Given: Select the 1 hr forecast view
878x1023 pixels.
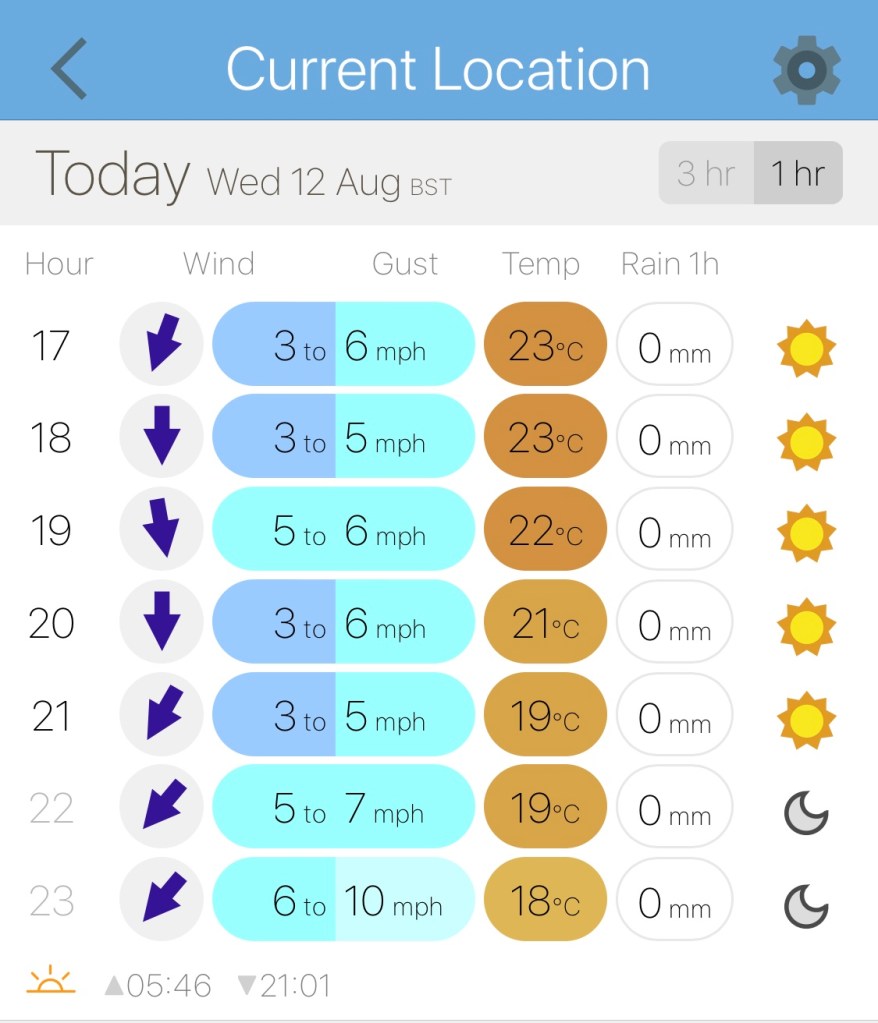Looking at the screenshot, I should click(x=798, y=174).
